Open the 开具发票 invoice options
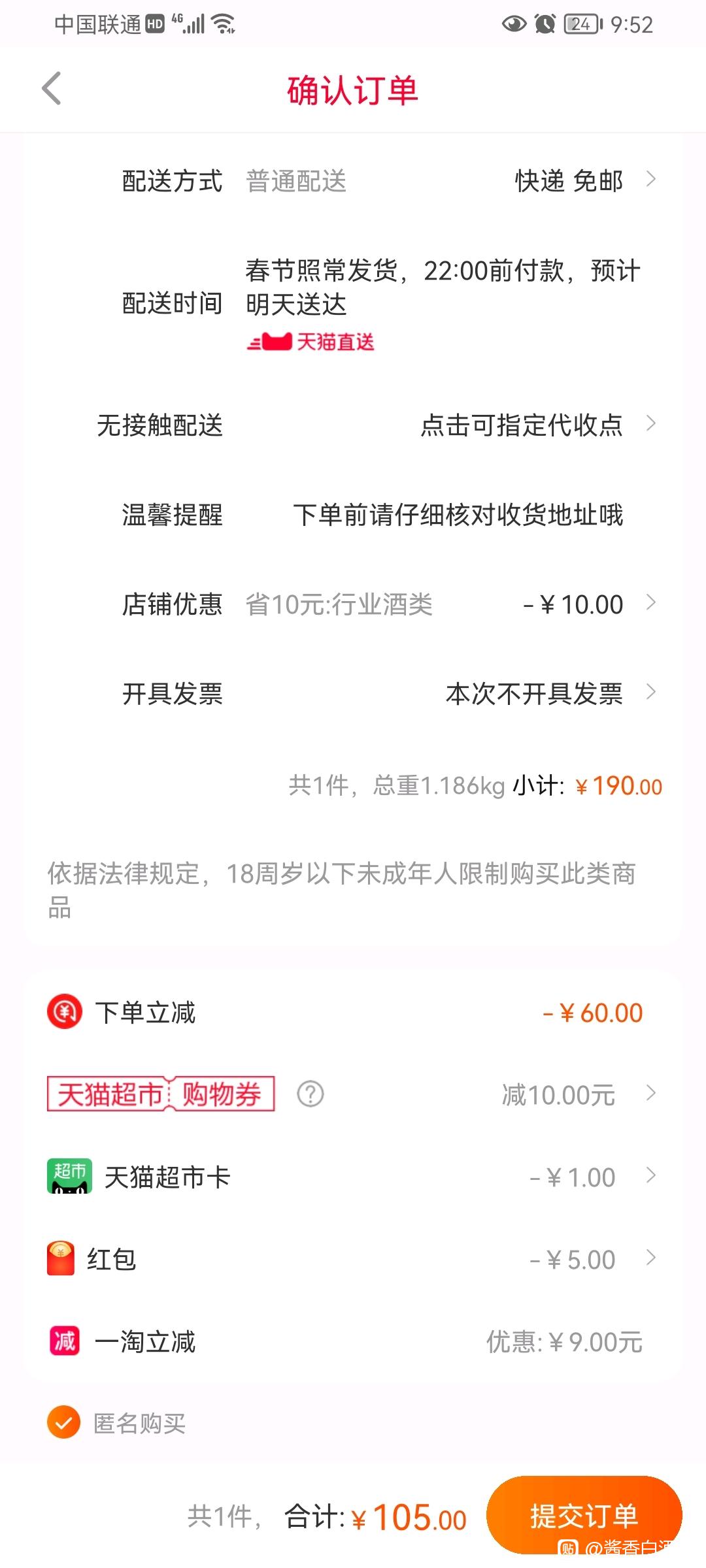This screenshot has width=706, height=1568. (353, 693)
